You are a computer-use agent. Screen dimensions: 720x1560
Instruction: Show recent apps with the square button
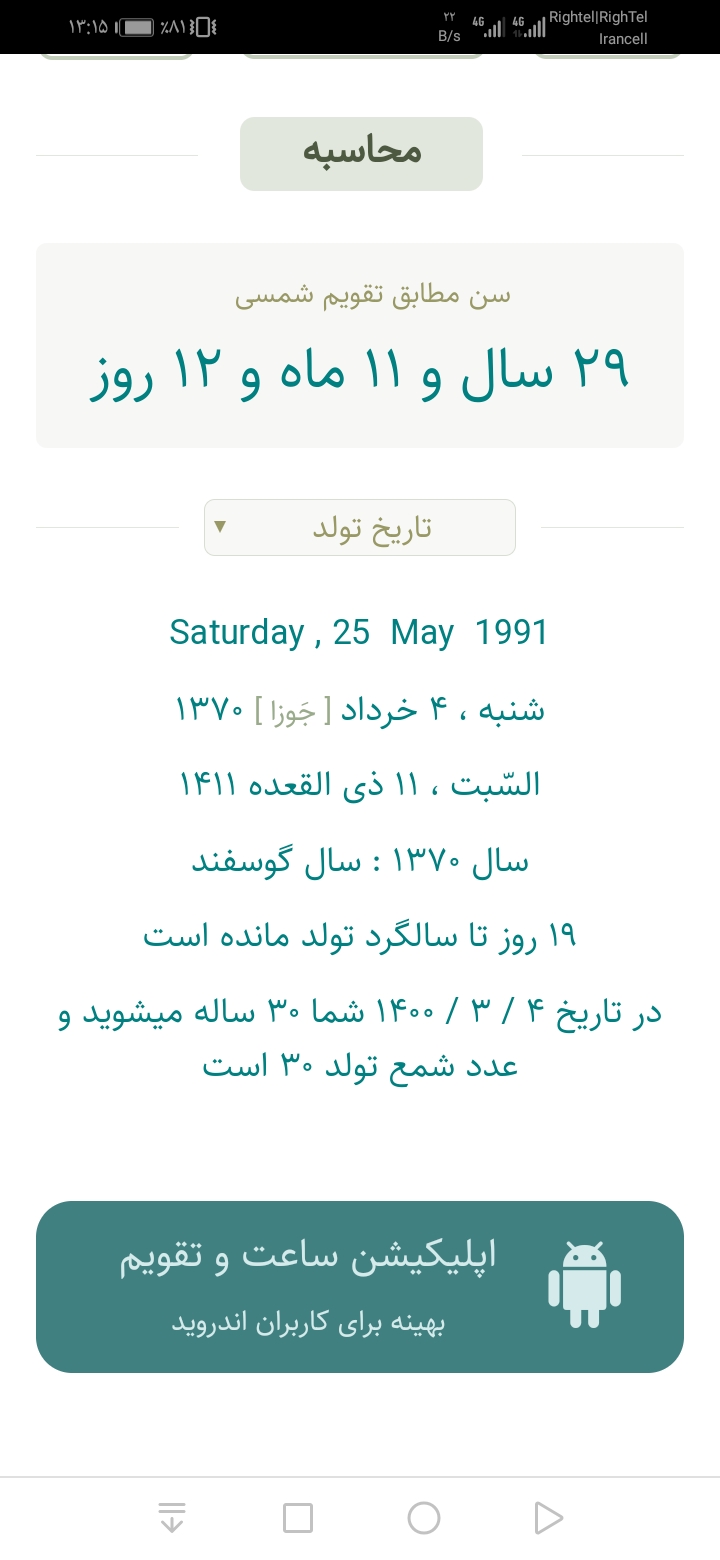pos(298,1518)
